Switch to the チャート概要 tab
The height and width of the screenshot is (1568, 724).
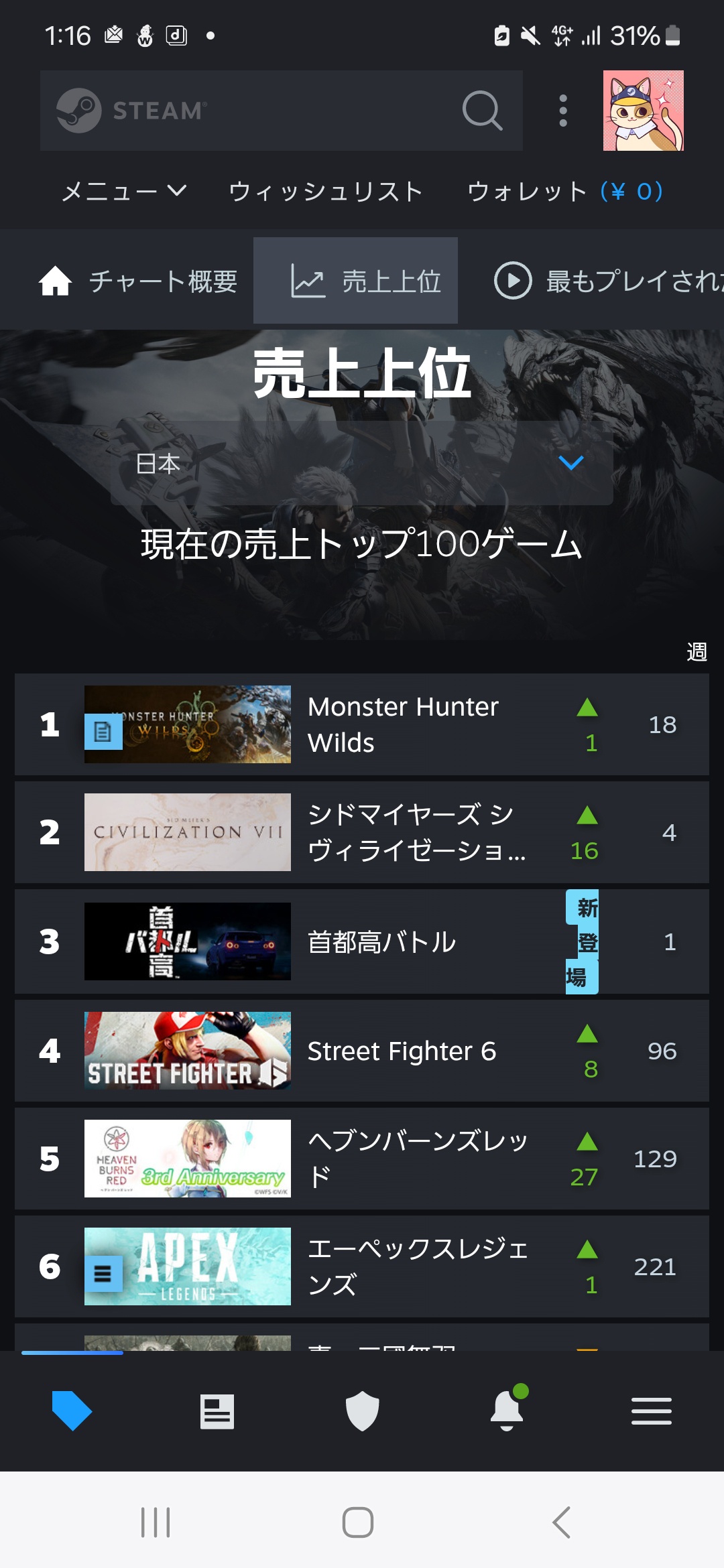click(137, 281)
